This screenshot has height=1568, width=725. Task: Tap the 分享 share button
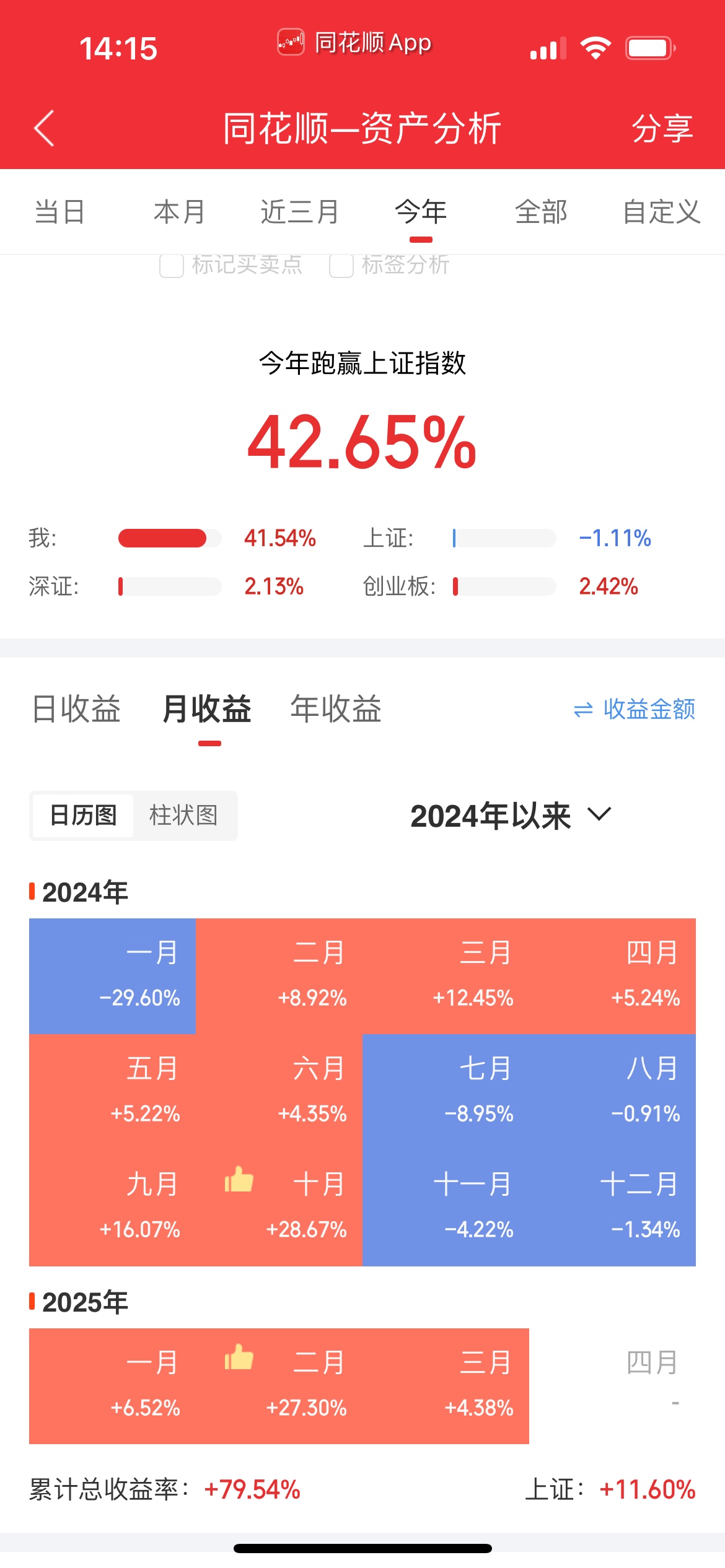point(662,129)
